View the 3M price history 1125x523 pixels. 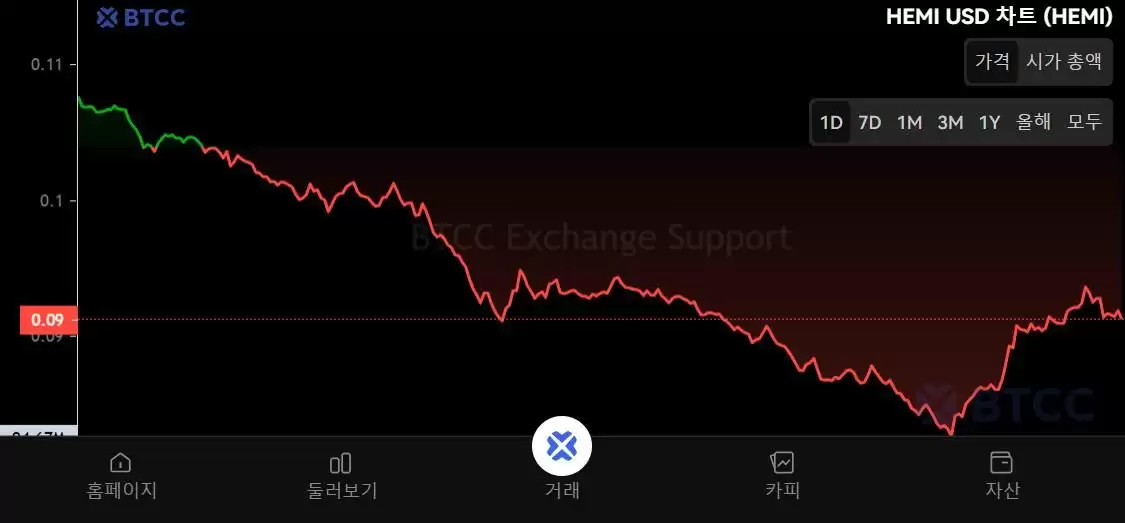click(950, 123)
